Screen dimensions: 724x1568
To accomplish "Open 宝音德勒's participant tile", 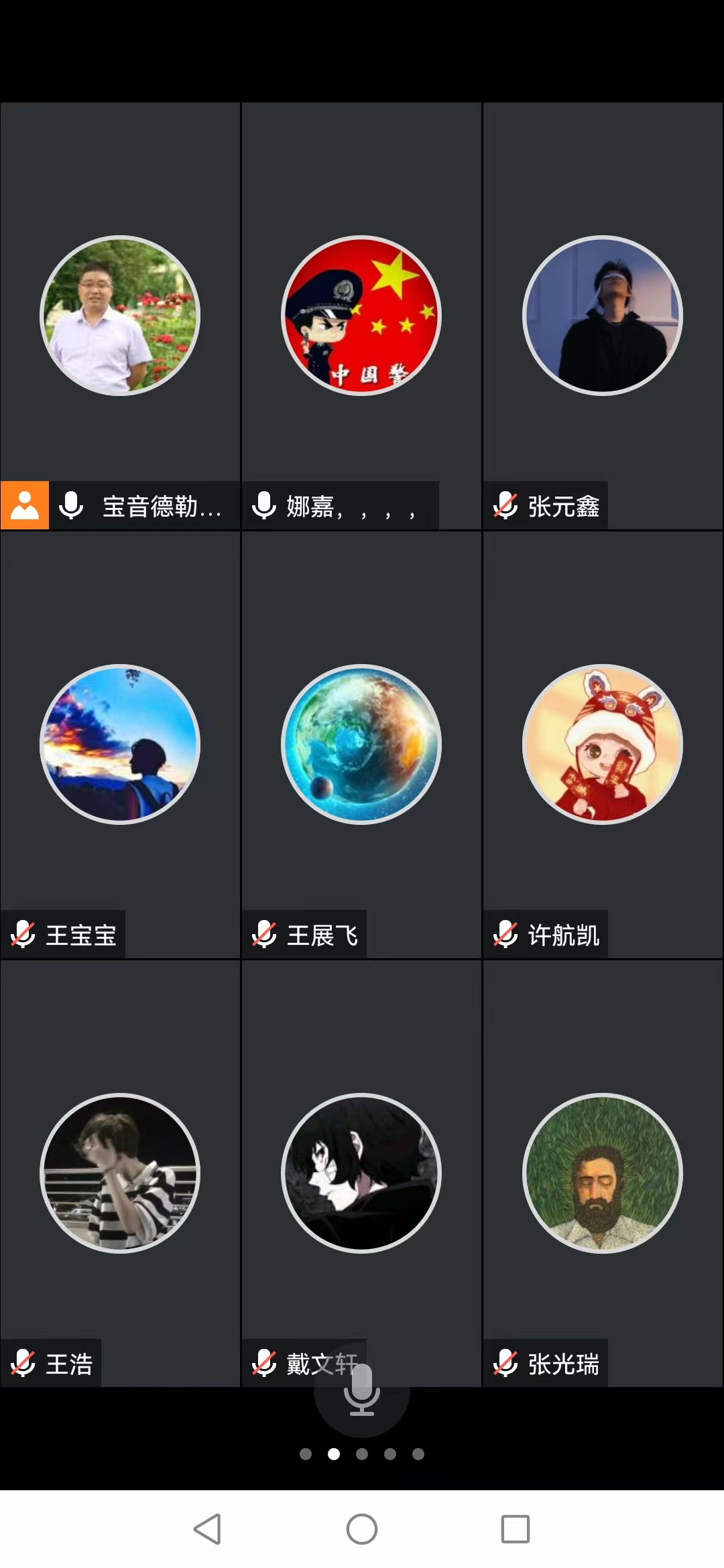I will point(121,316).
